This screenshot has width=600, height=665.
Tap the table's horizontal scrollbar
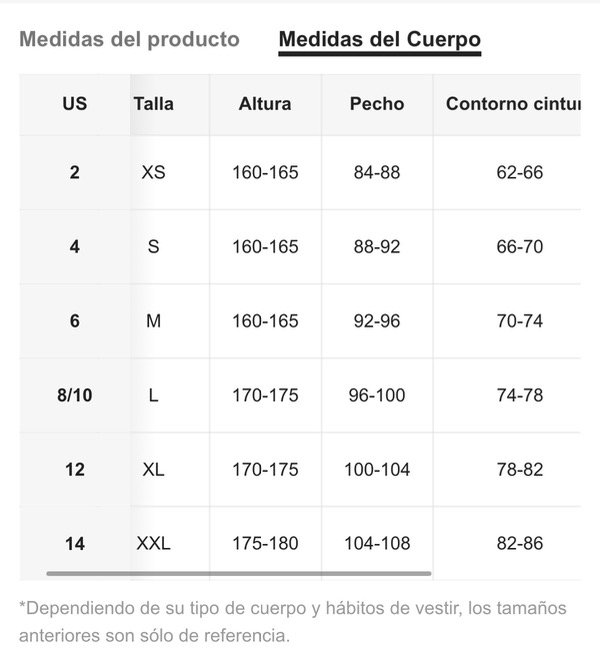(x=239, y=574)
